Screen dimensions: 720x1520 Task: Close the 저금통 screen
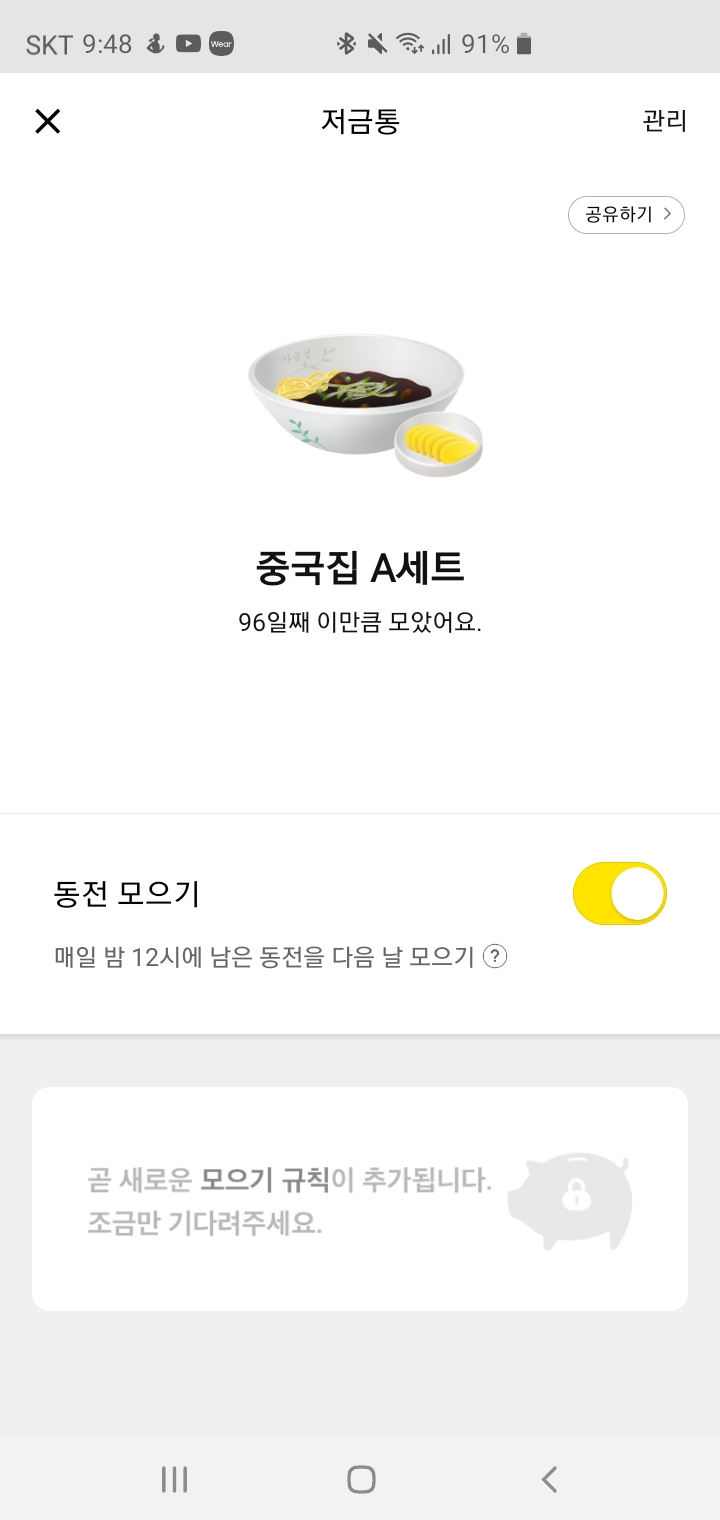48,122
